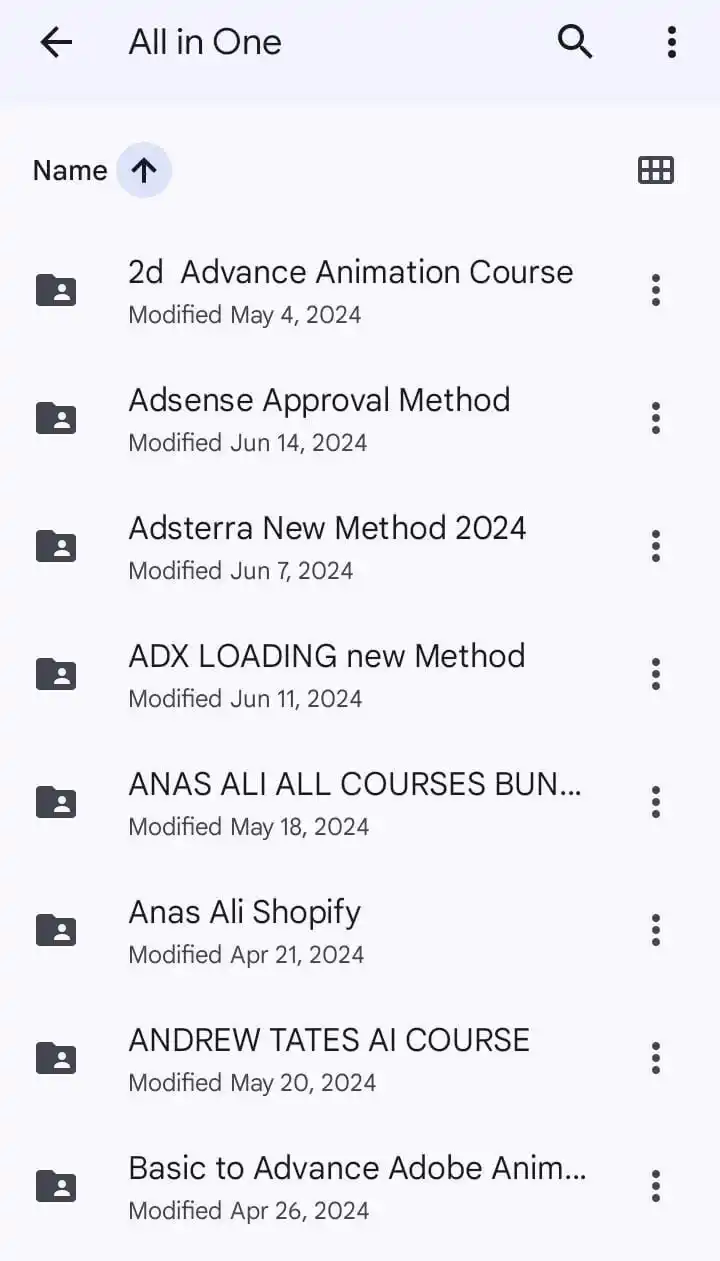Open ANAS ALI ALL COURSES folder

tap(354, 802)
